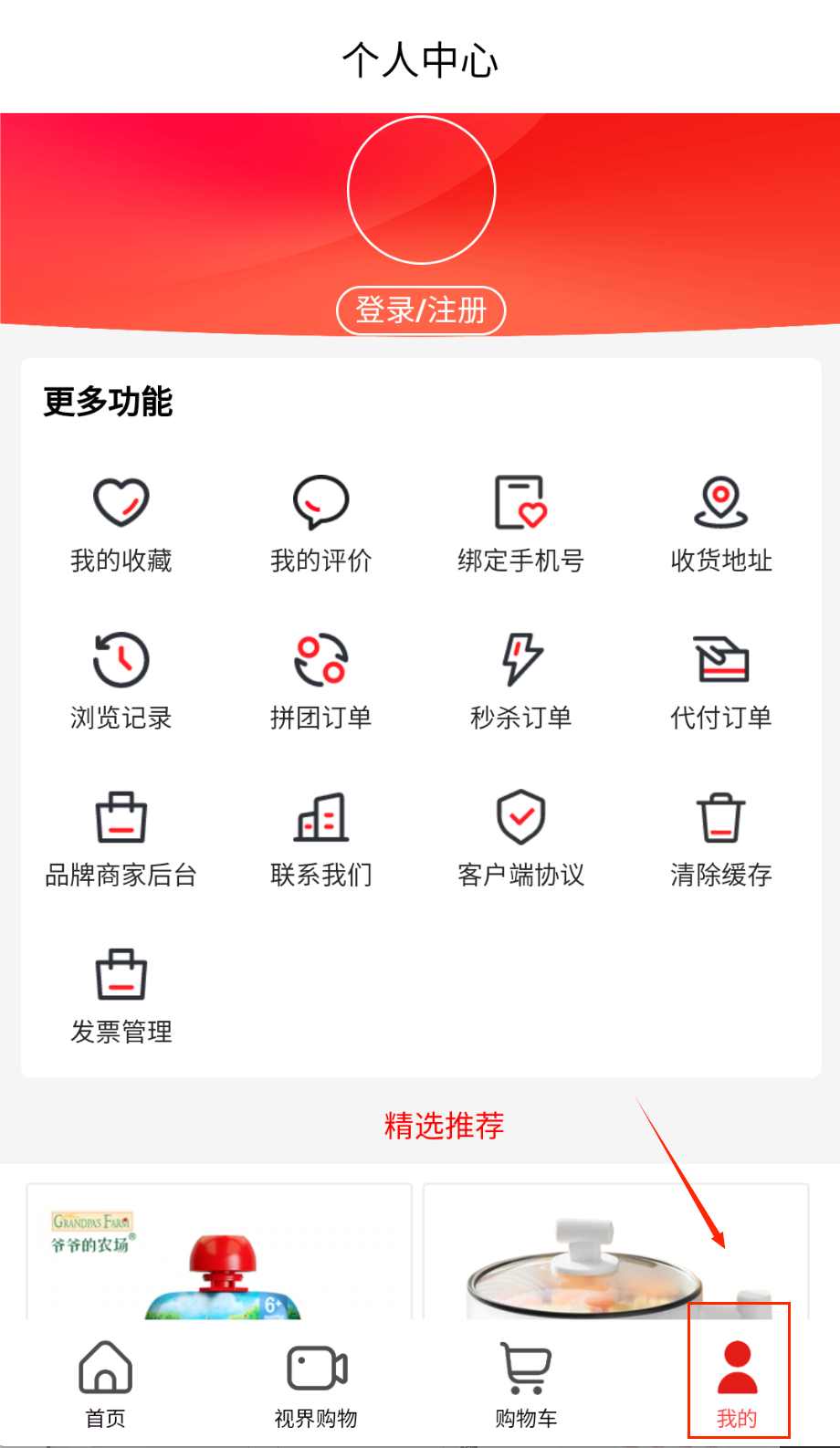Open 我的评价 reviews
The height and width of the screenshot is (1448, 840).
[320, 522]
